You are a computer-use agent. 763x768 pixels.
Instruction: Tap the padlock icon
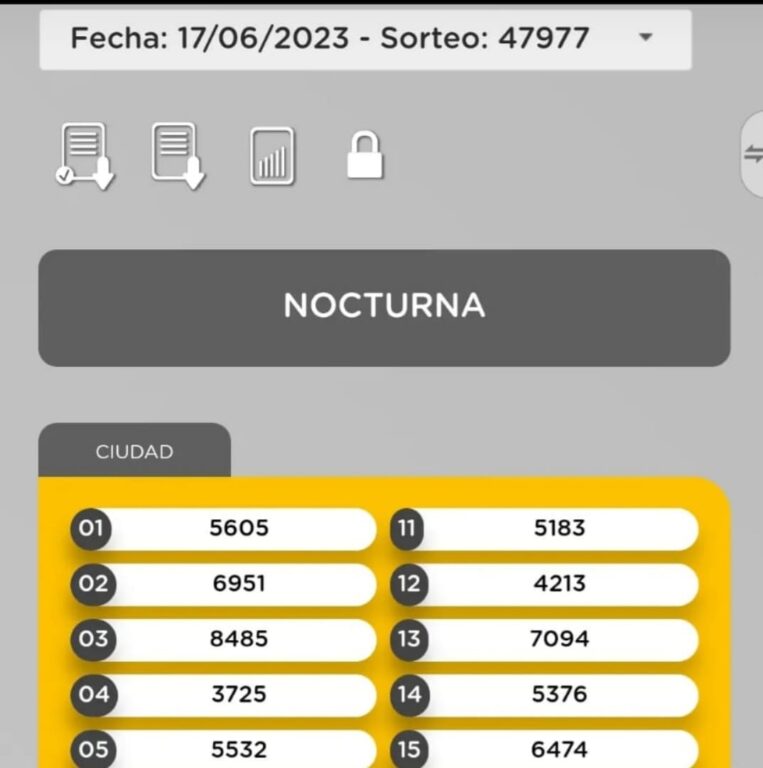click(x=365, y=157)
